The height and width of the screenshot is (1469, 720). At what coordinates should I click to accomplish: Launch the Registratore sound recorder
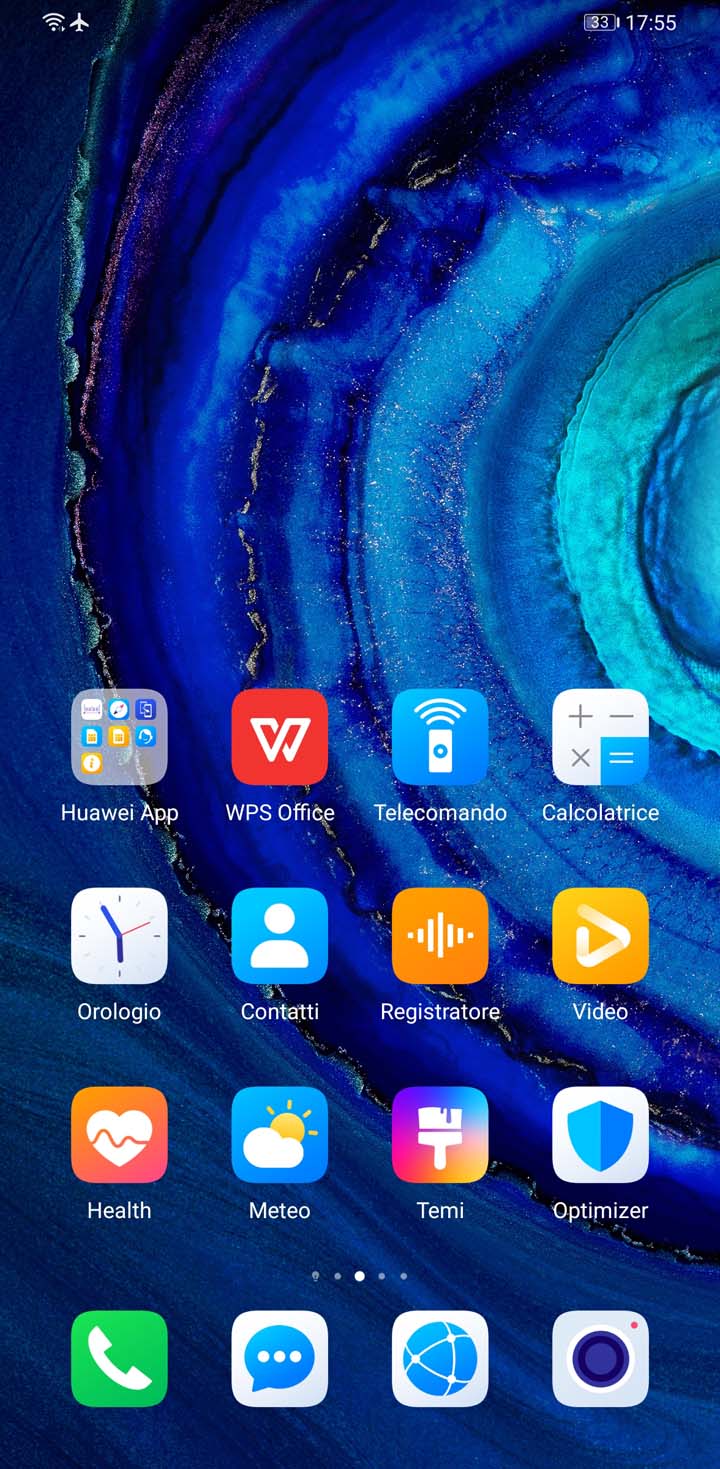pyautogui.click(x=440, y=936)
